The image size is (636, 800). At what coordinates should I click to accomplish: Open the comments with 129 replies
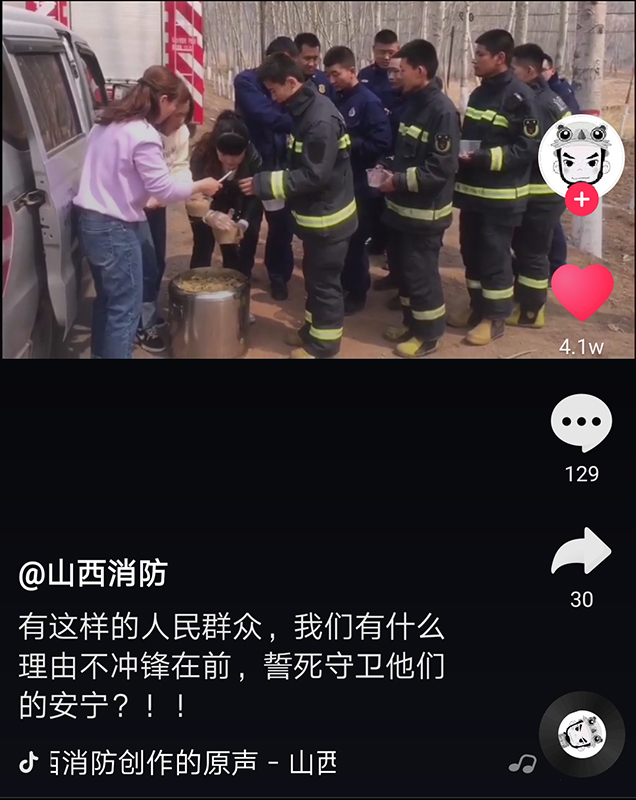tap(581, 423)
